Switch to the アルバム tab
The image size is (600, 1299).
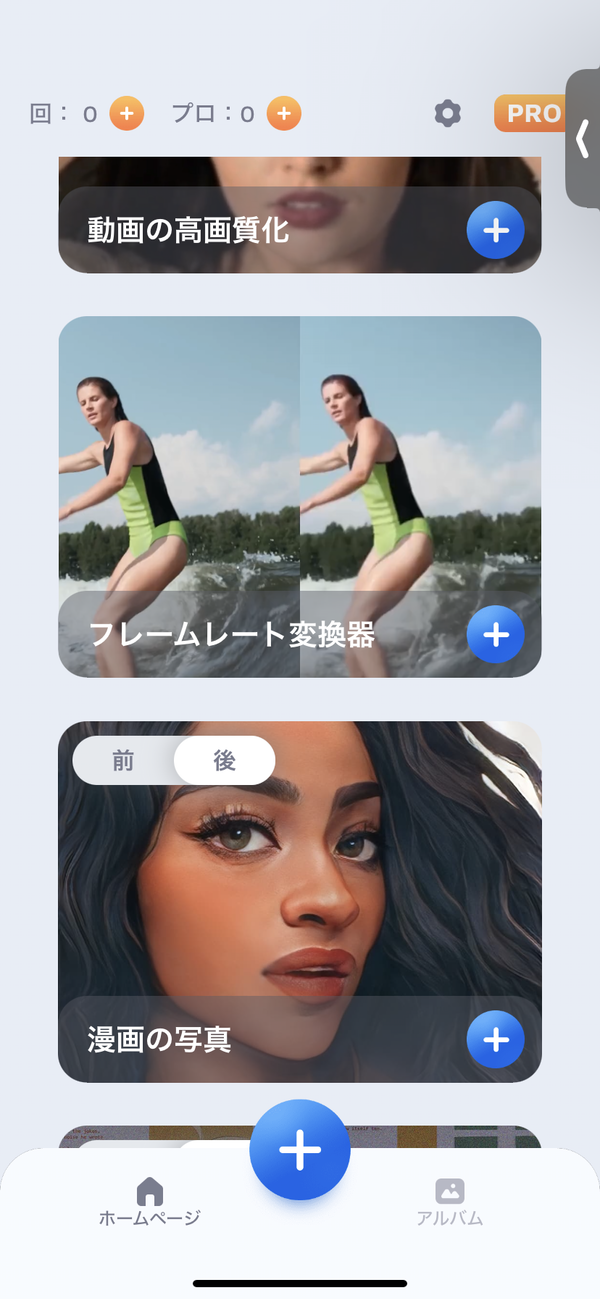pos(450,1202)
